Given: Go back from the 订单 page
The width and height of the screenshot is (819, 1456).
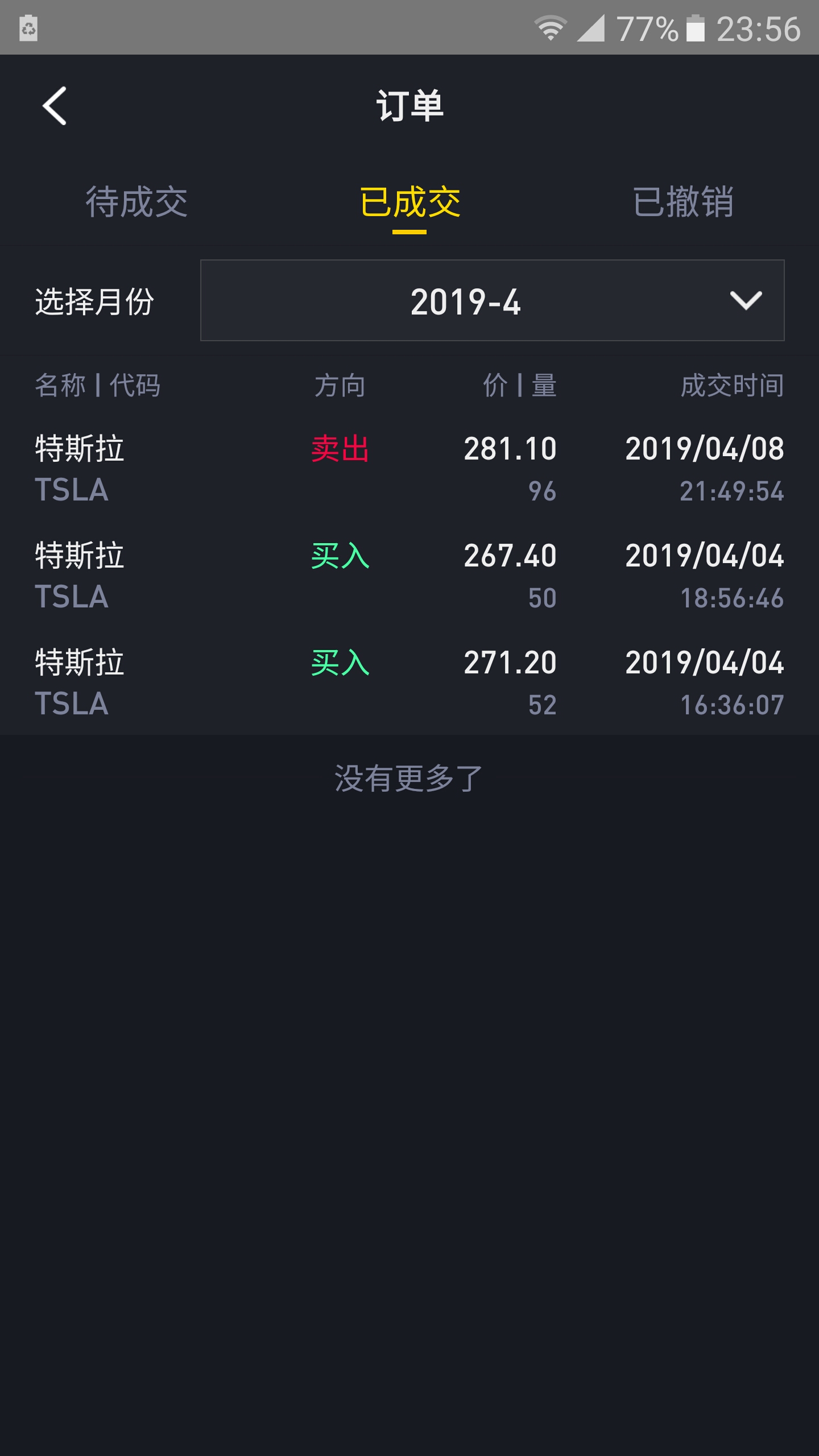Looking at the screenshot, I should click(x=55, y=106).
